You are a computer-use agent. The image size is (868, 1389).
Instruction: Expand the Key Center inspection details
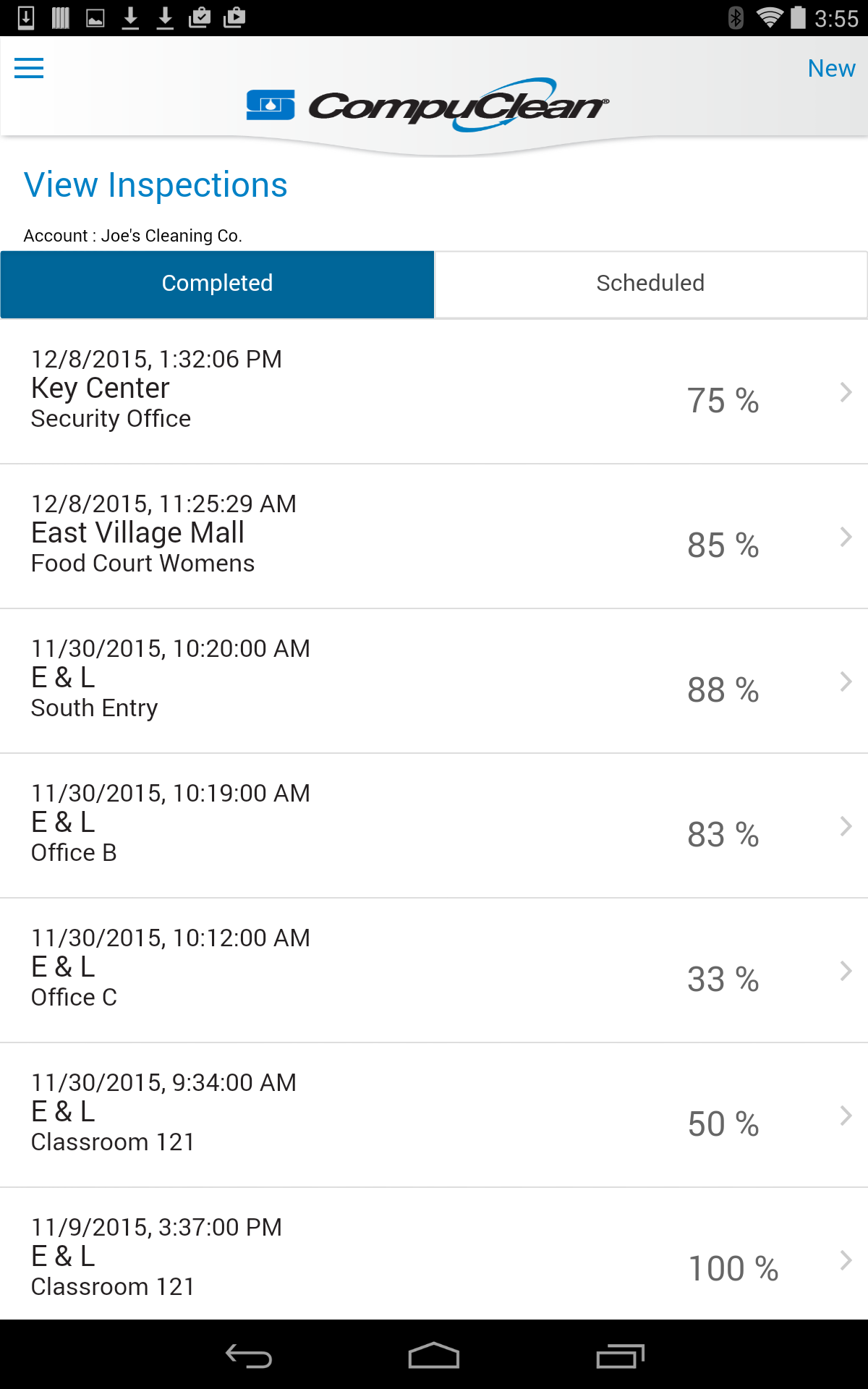pos(845,393)
